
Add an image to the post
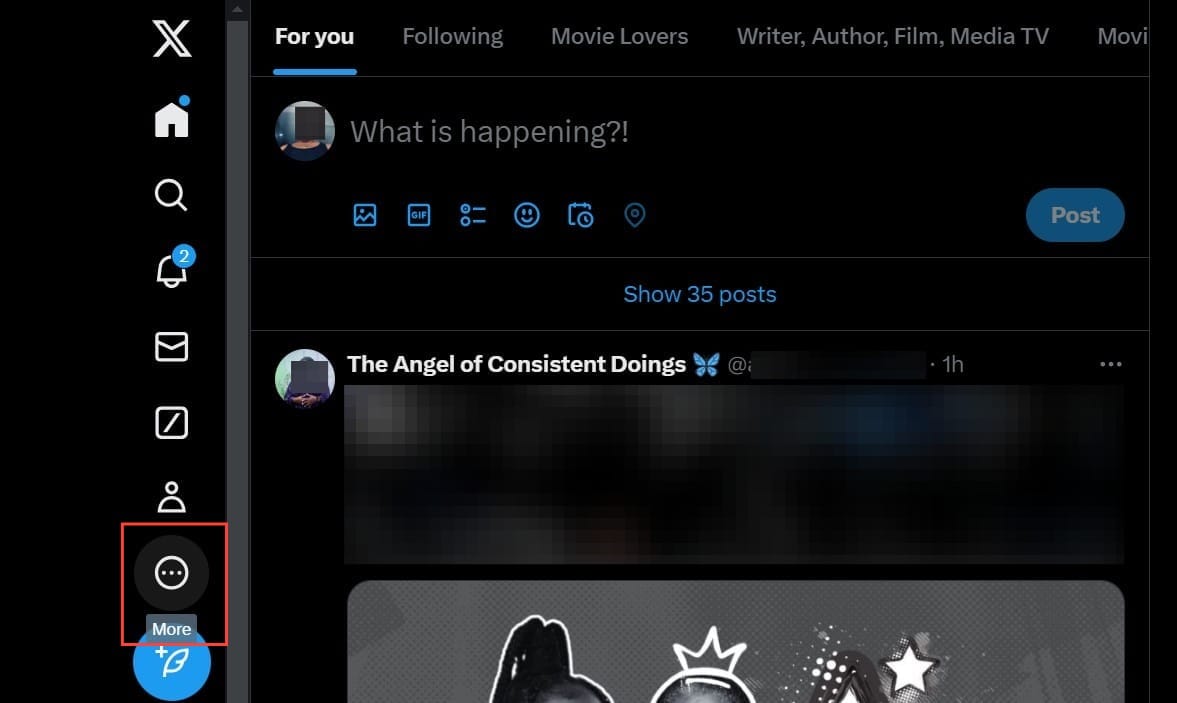pos(365,215)
